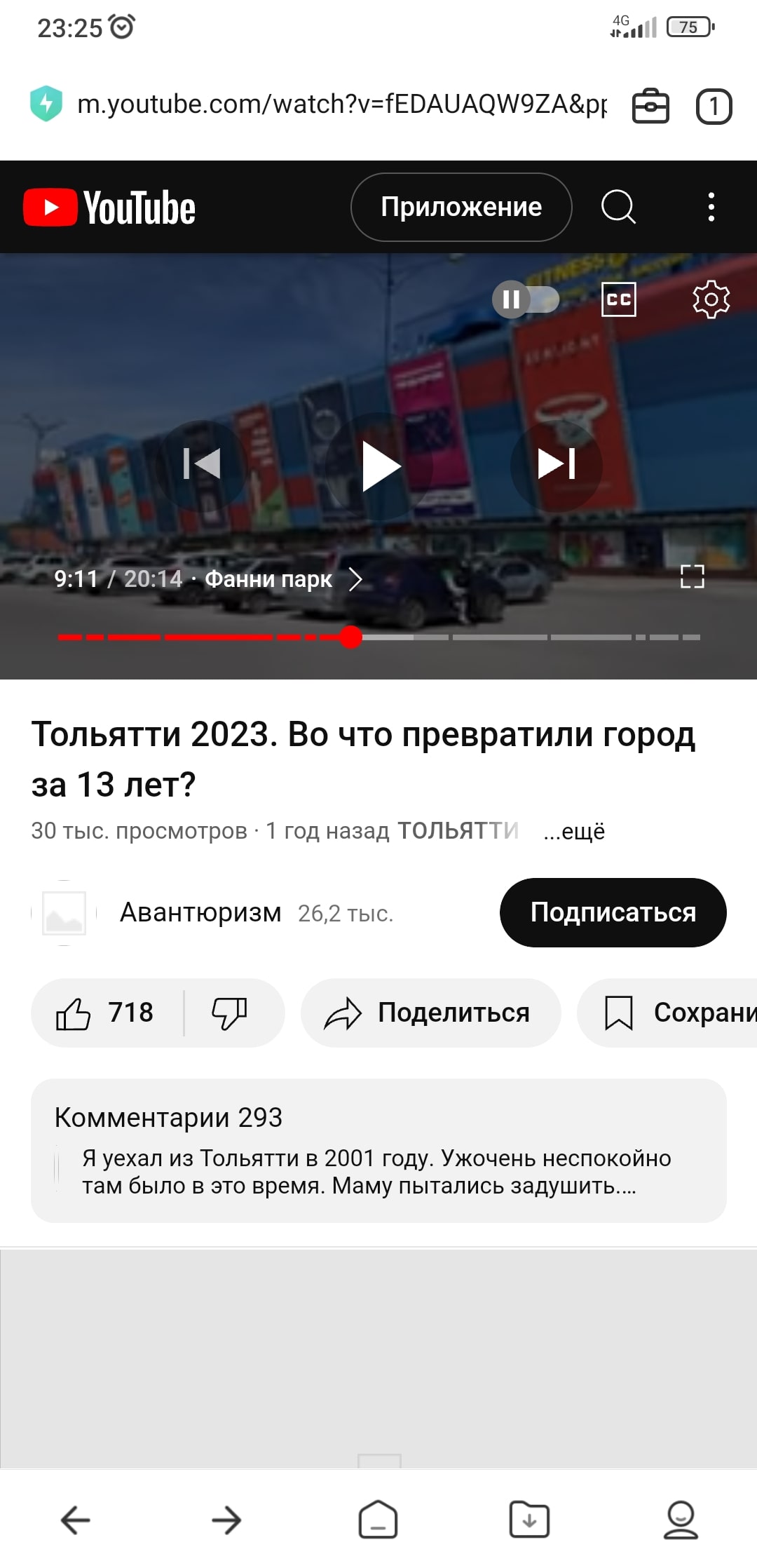The image size is (757, 1568).
Task: Open the Фанни парк chapter list
Action: (x=280, y=579)
